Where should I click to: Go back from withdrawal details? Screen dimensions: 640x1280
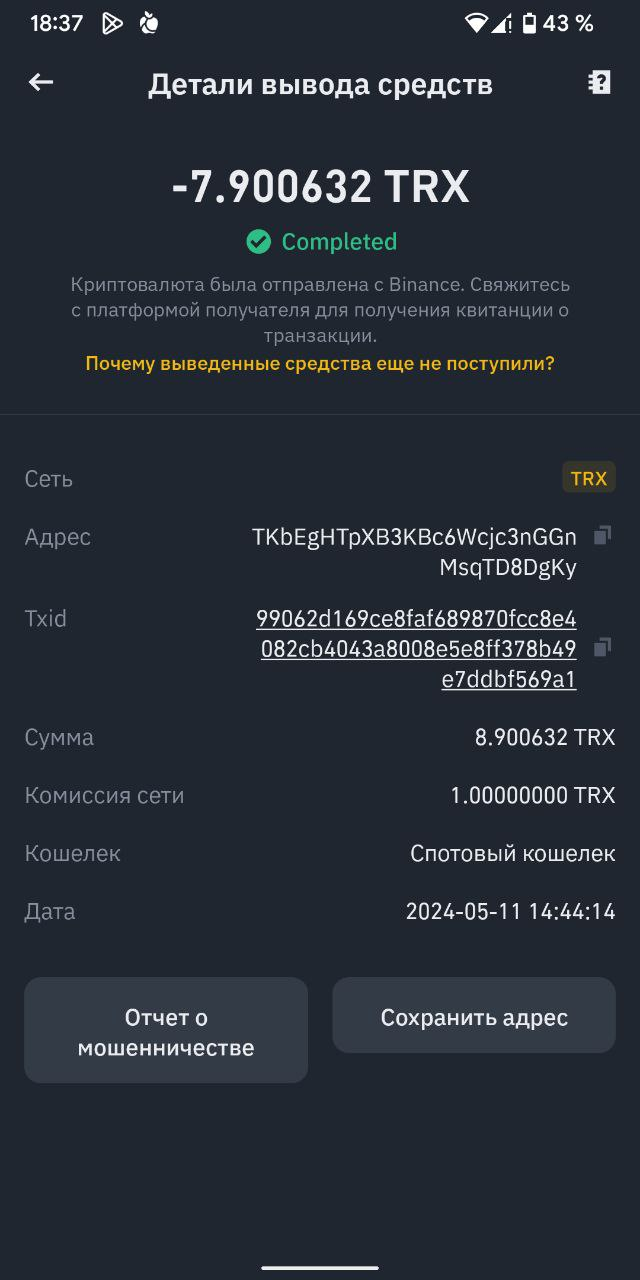(x=41, y=83)
